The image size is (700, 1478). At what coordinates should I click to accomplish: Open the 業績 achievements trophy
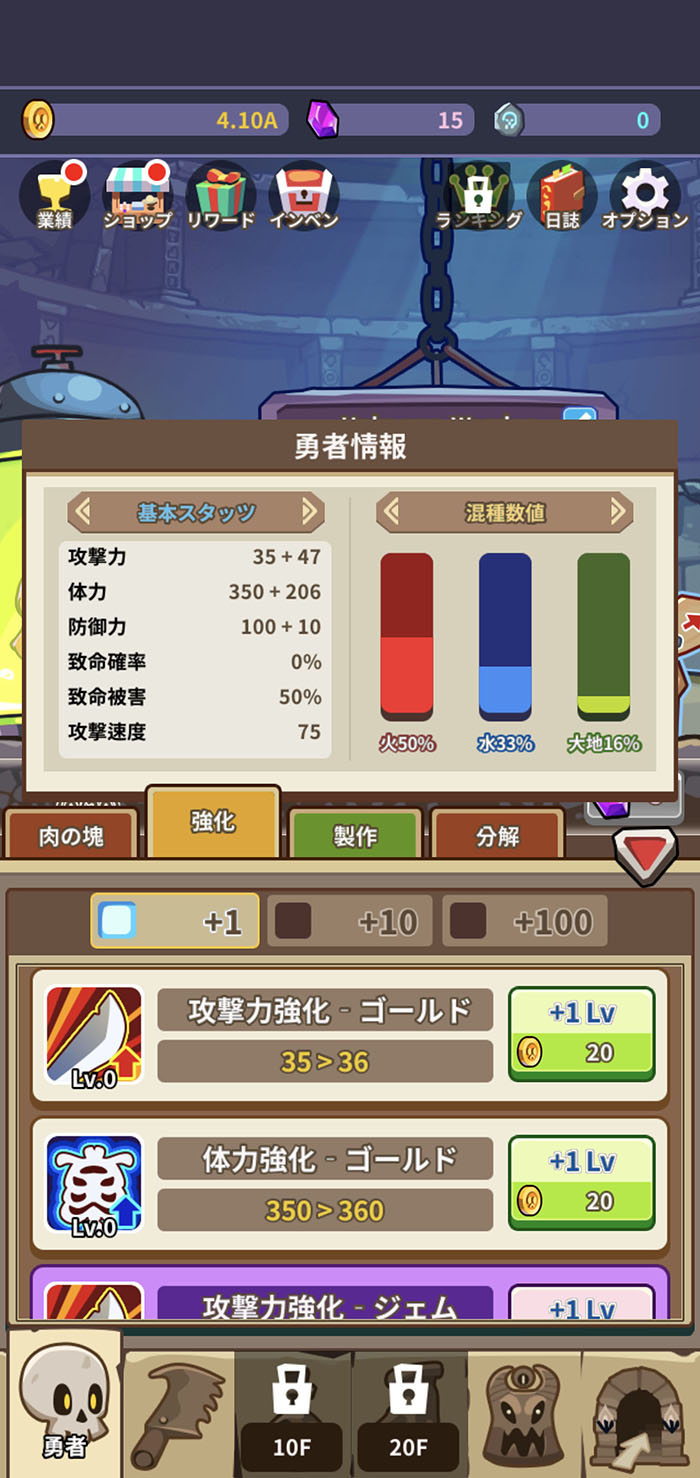55,195
